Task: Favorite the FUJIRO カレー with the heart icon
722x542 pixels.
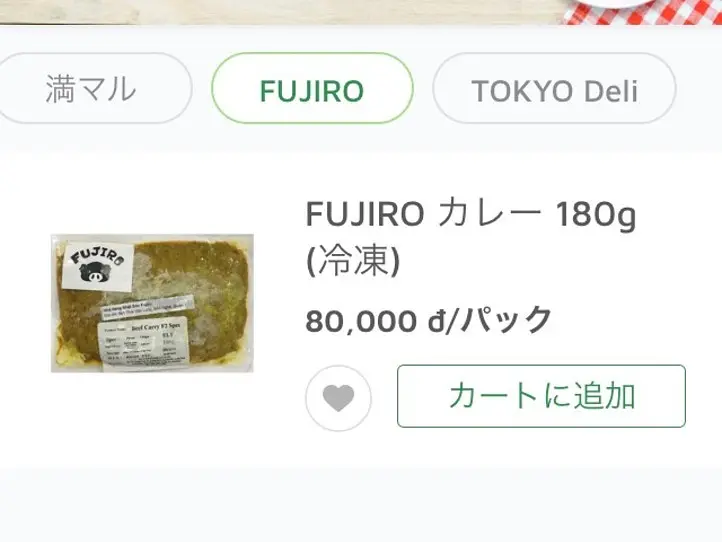Action: (338, 398)
